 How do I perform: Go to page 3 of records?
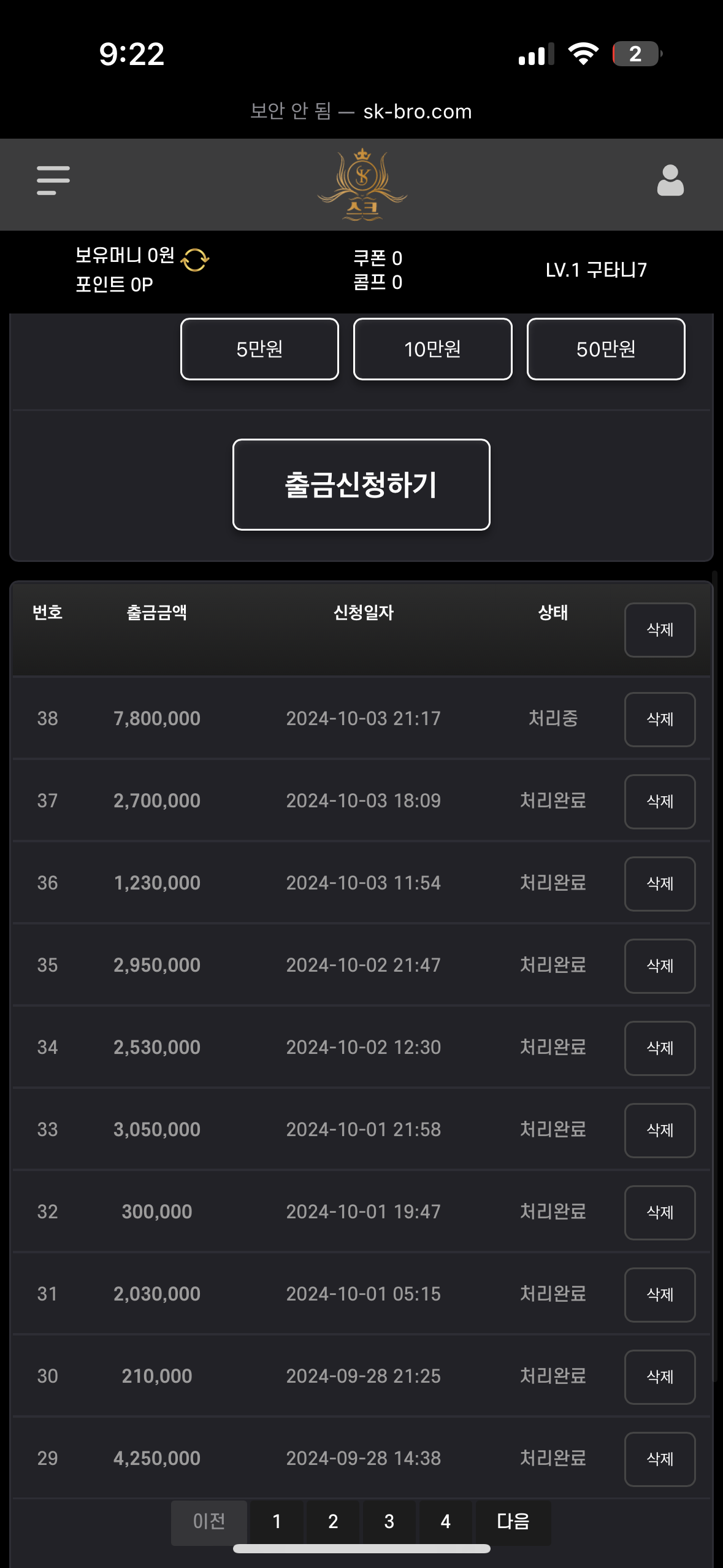click(389, 1522)
